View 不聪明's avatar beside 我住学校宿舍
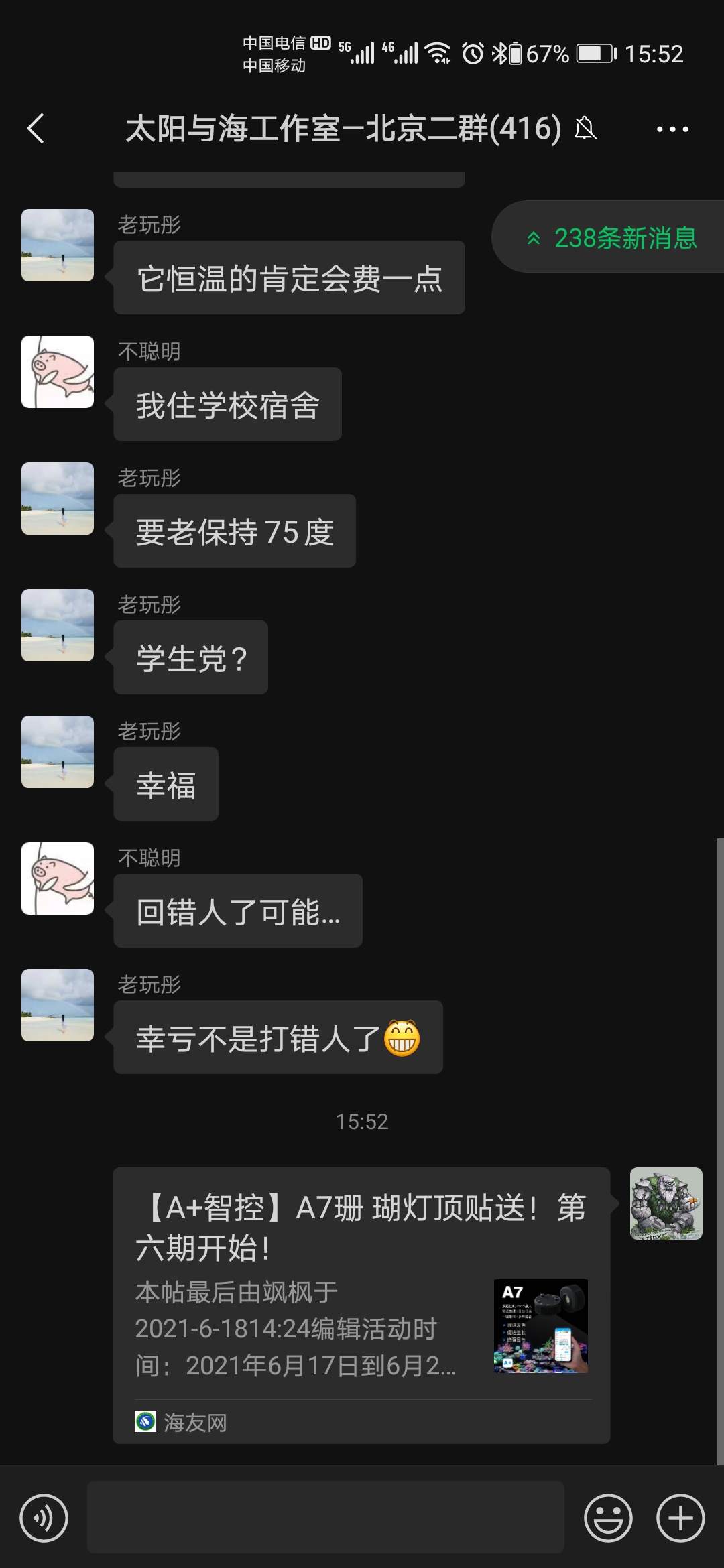 point(58,372)
